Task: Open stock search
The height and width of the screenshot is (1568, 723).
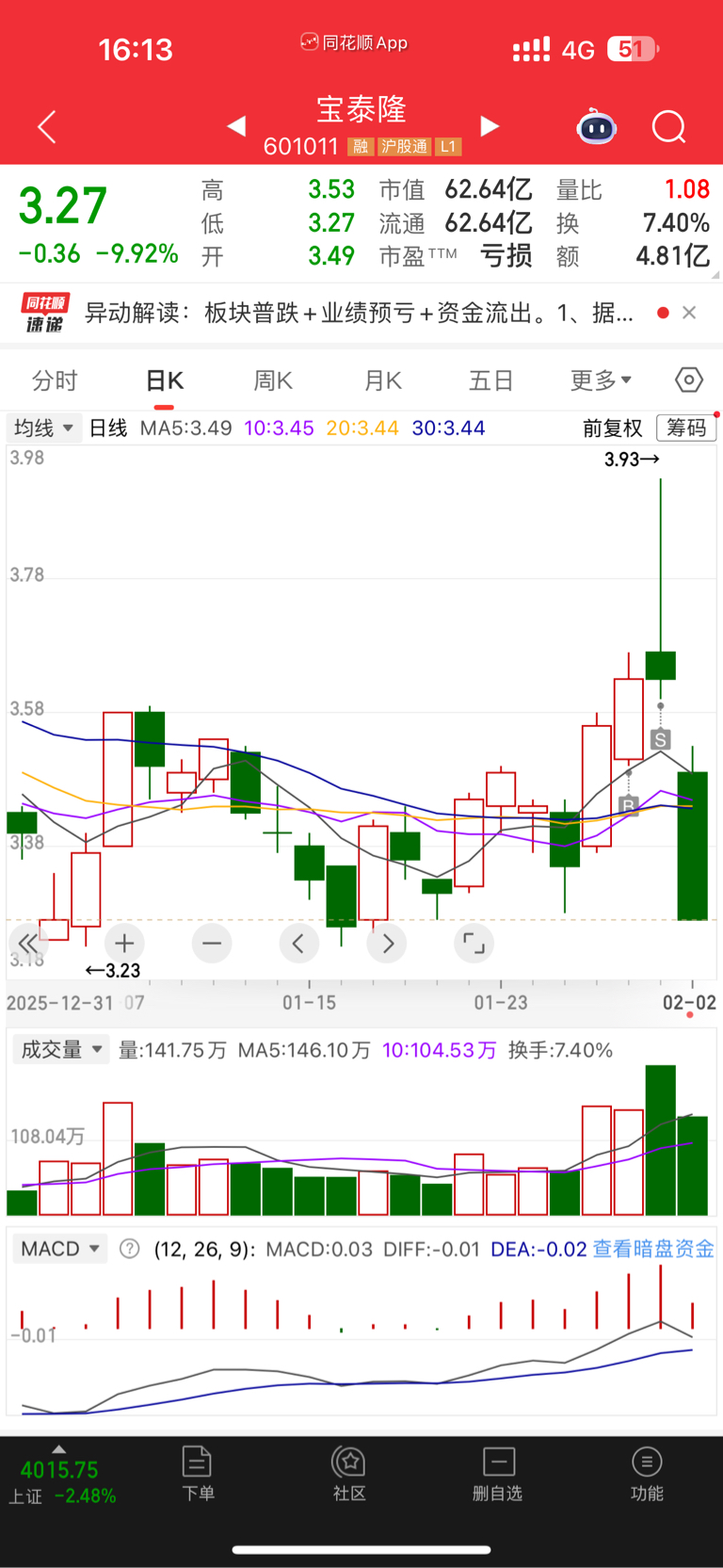Action: click(668, 126)
